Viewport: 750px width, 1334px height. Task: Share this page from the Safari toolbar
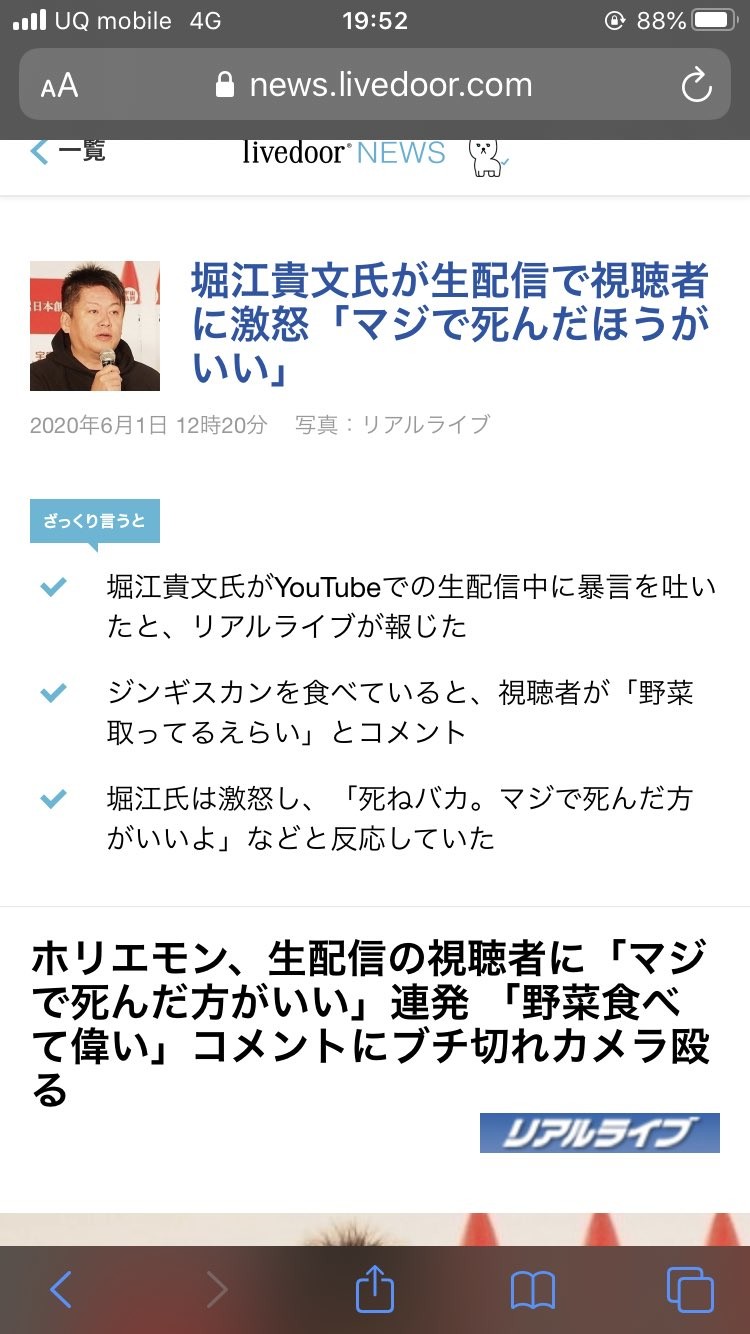coord(375,1290)
